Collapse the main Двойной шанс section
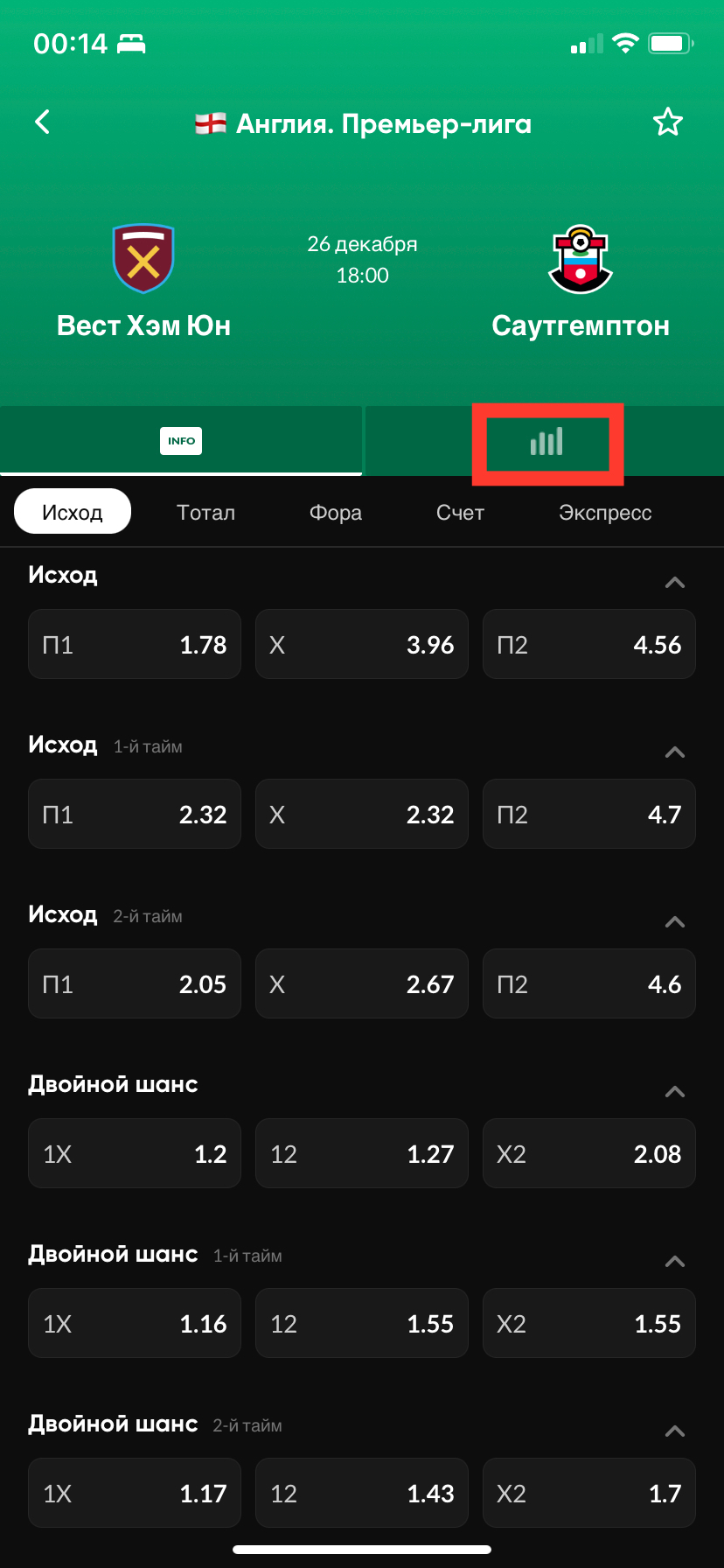 pyautogui.click(x=674, y=1092)
